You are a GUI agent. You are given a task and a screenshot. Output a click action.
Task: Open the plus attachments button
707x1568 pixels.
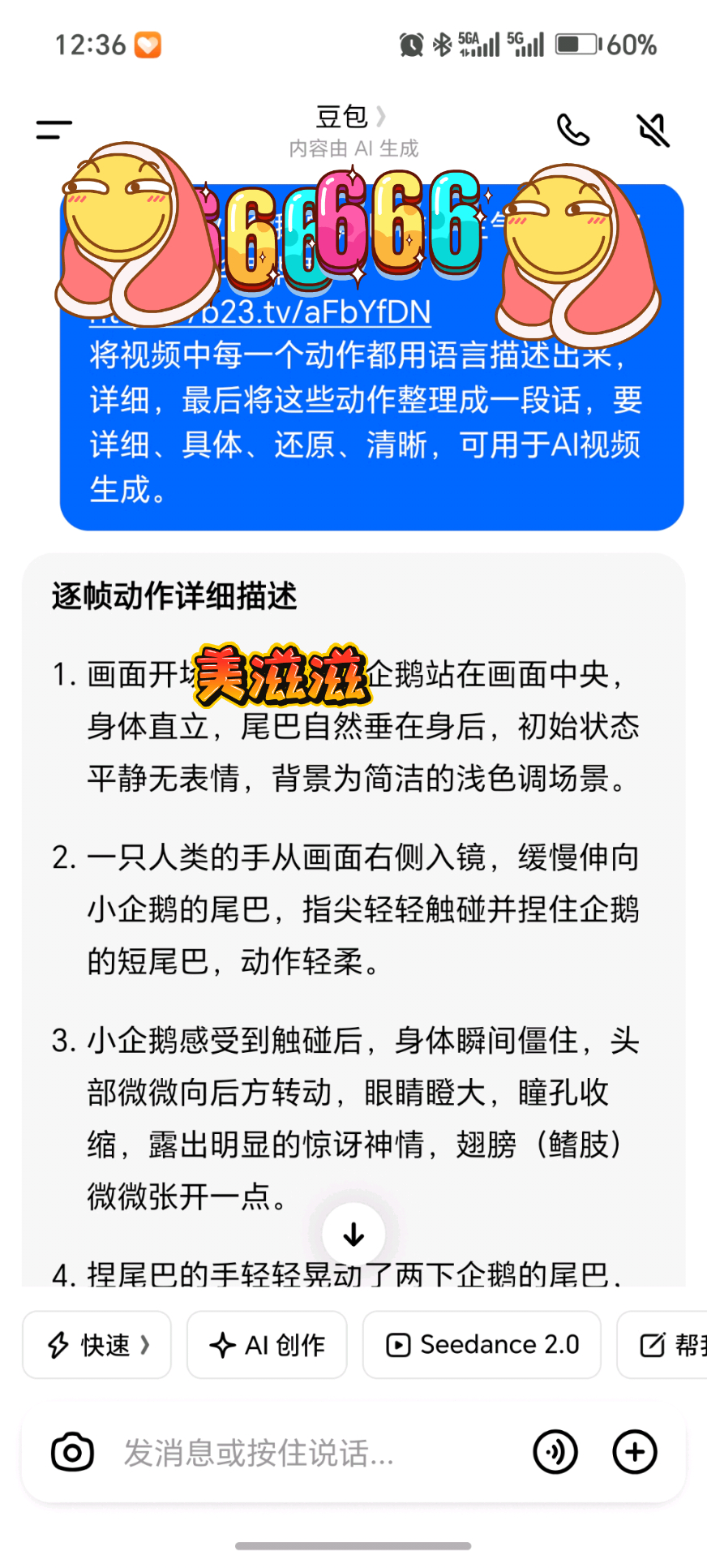coord(635,1452)
